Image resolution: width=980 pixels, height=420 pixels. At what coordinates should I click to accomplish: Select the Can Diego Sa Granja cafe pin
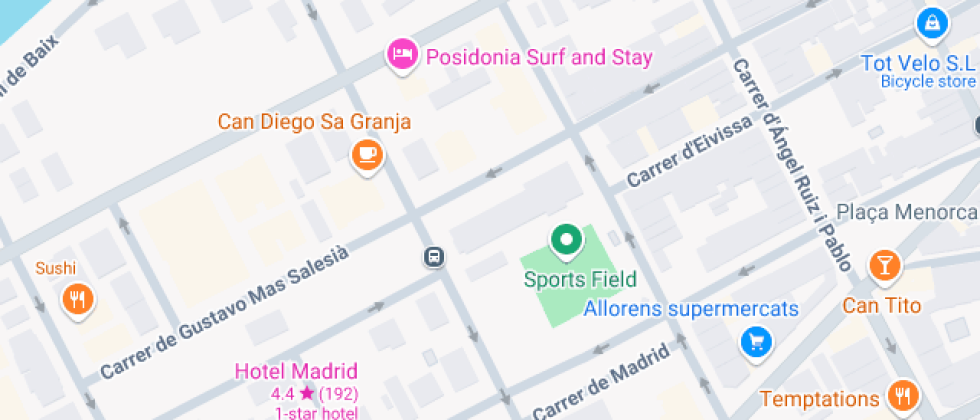pos(367,155)
